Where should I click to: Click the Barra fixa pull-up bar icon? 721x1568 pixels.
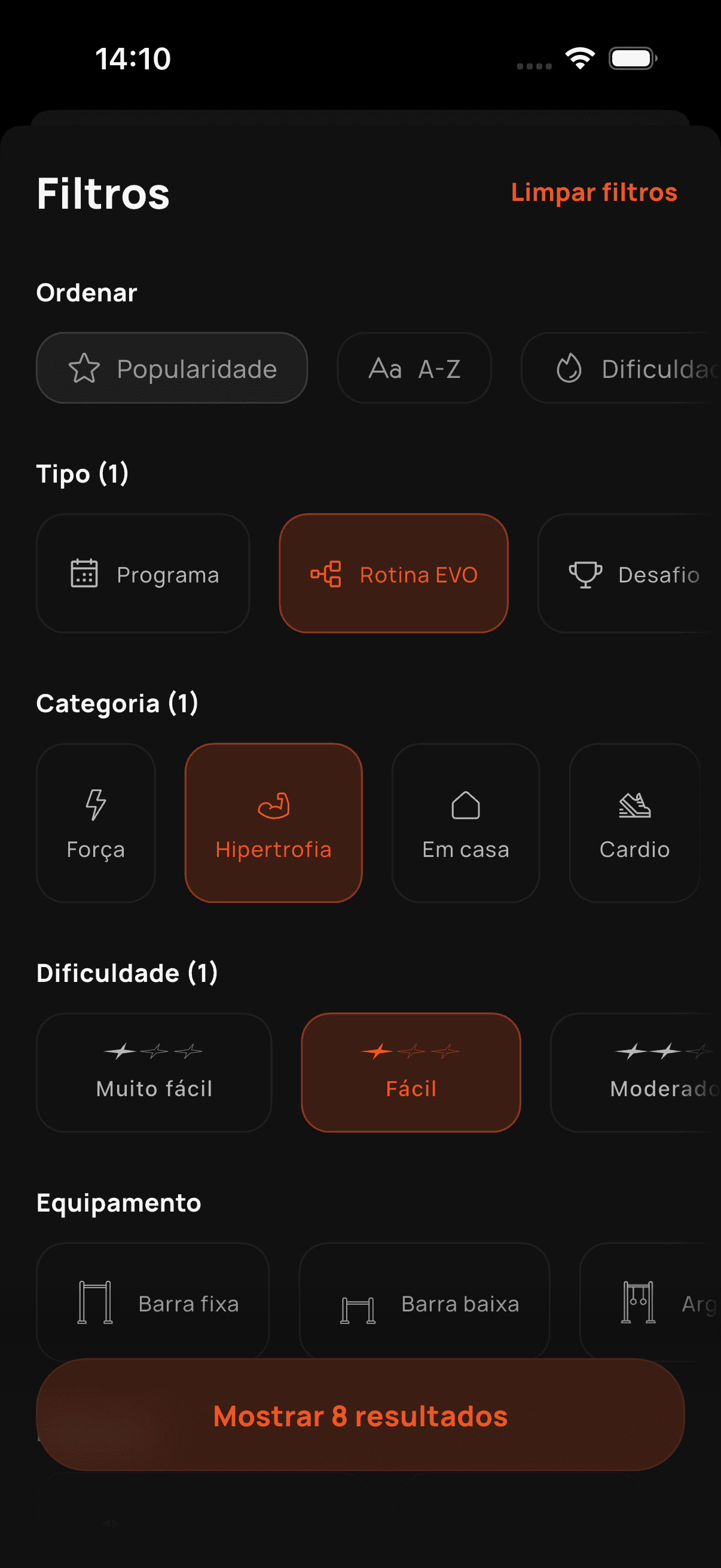click(x=96, y=1304)
